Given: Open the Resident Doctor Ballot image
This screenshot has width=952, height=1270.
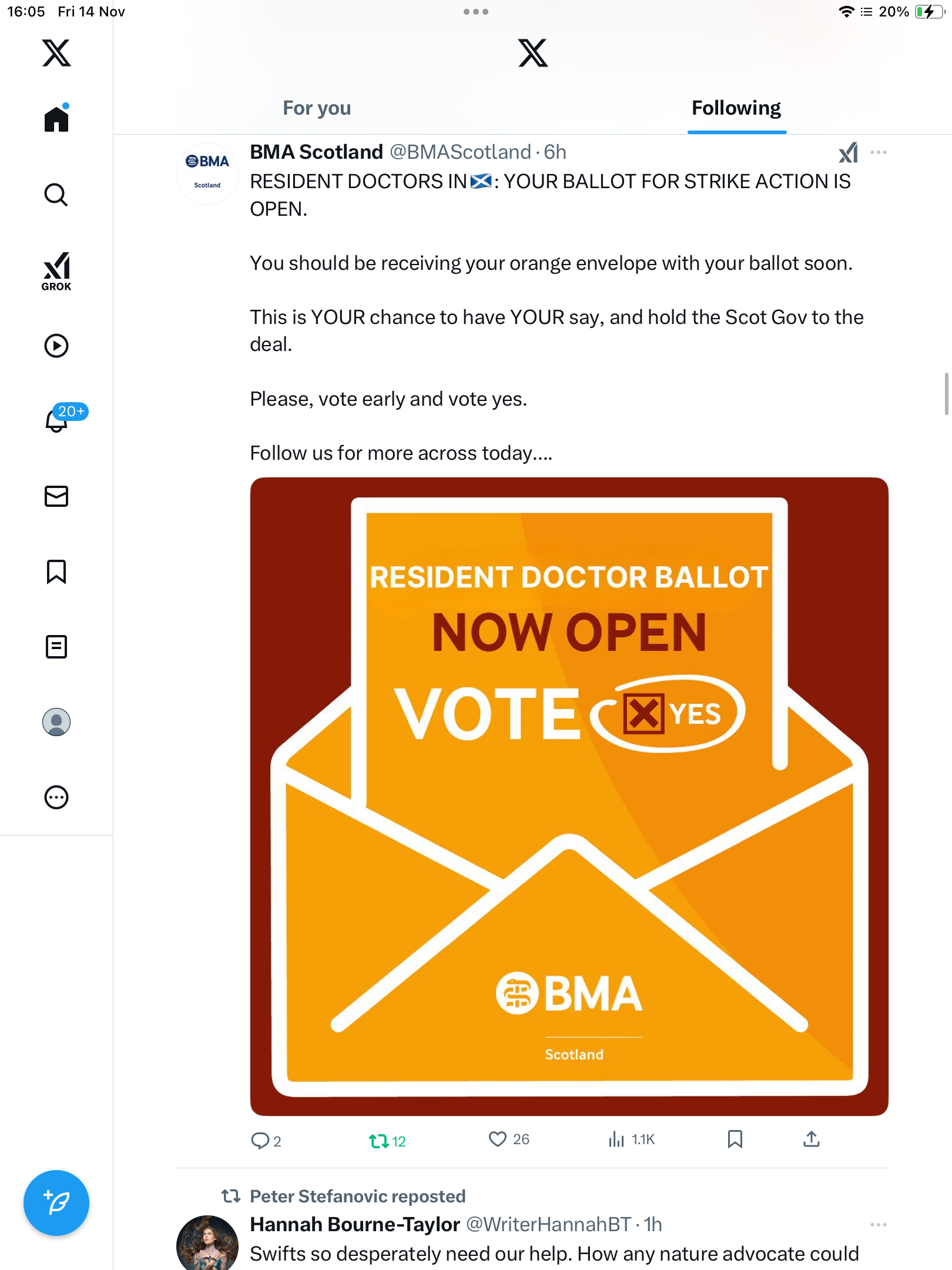Looking at the screenshot, I should pos(569,796).
